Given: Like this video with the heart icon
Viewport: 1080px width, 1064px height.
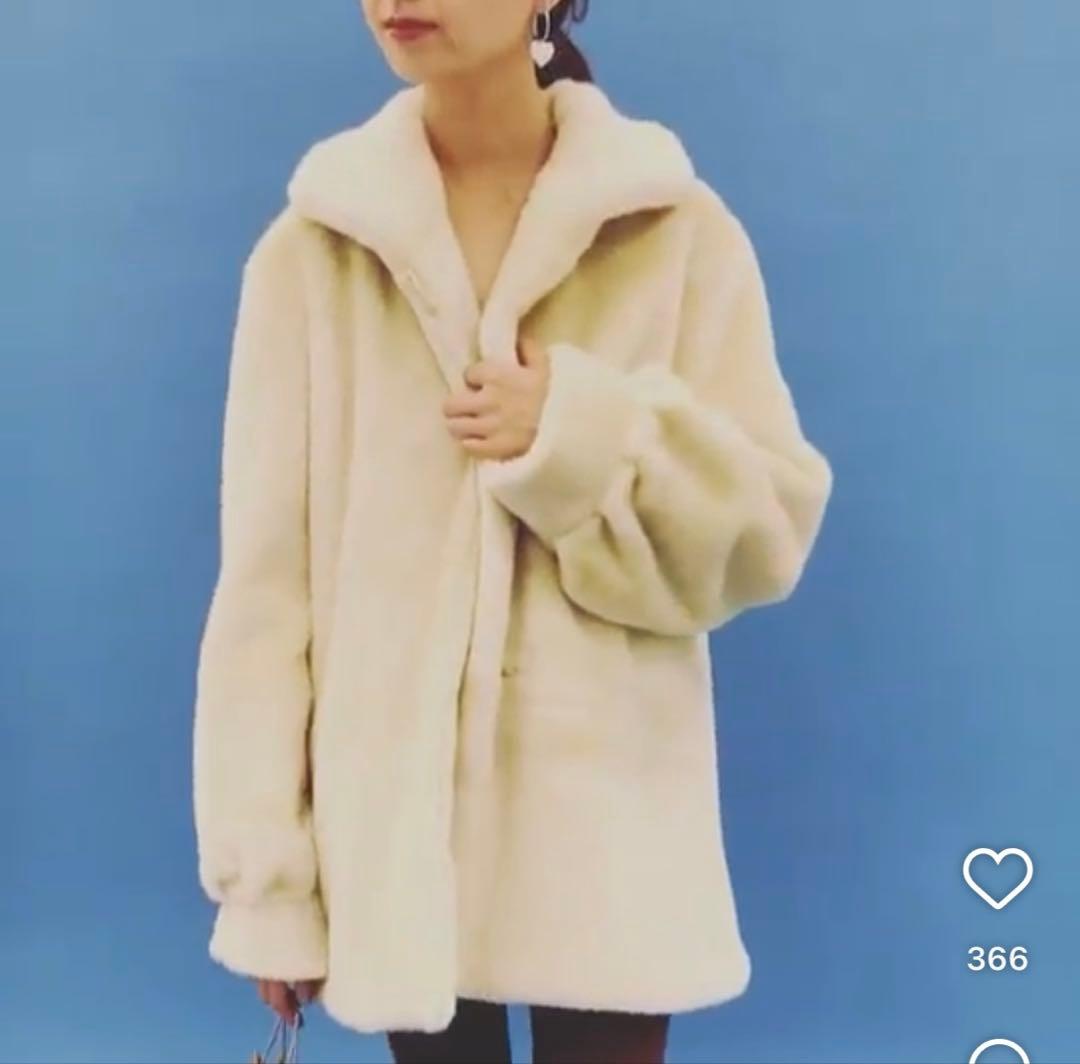Looking at the screenshot, I should 997,878.
